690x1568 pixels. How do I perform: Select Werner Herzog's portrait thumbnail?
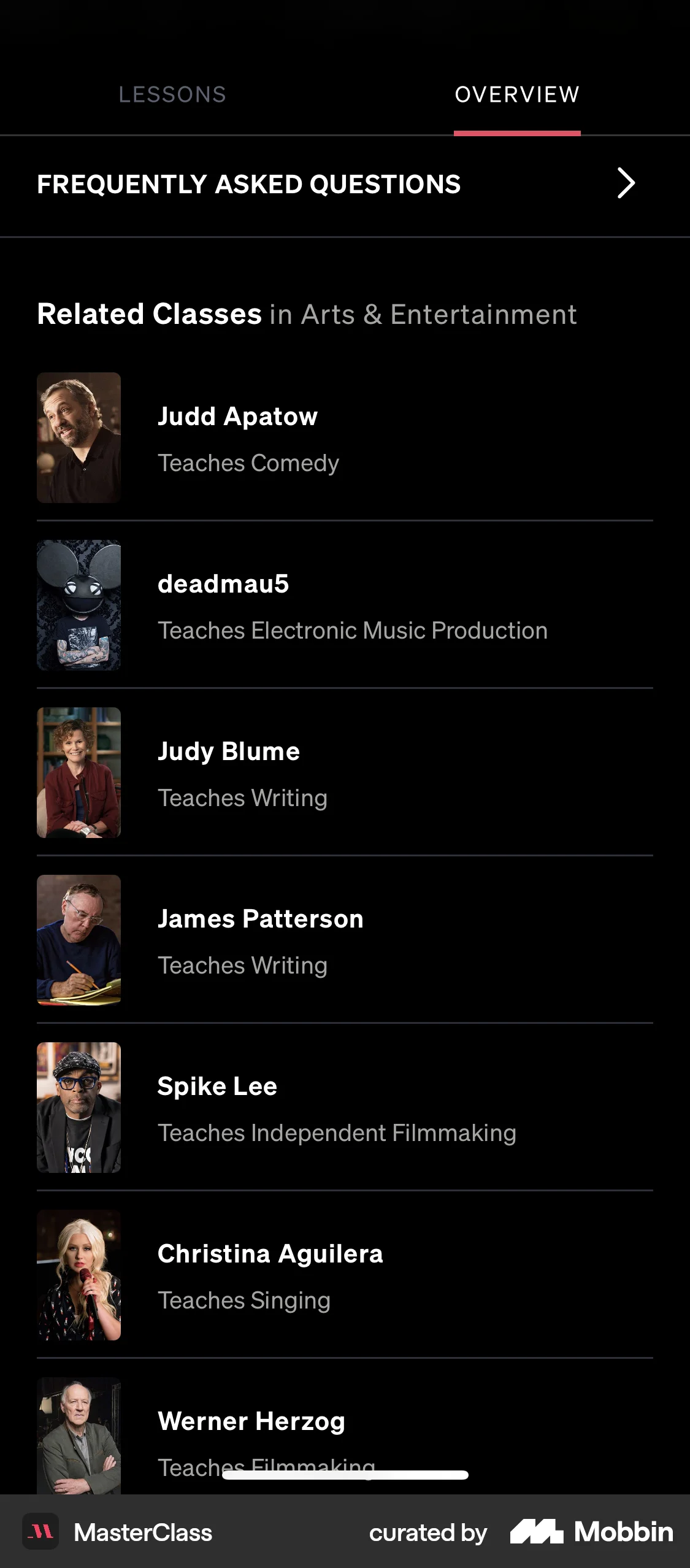tap(80, 1435)
